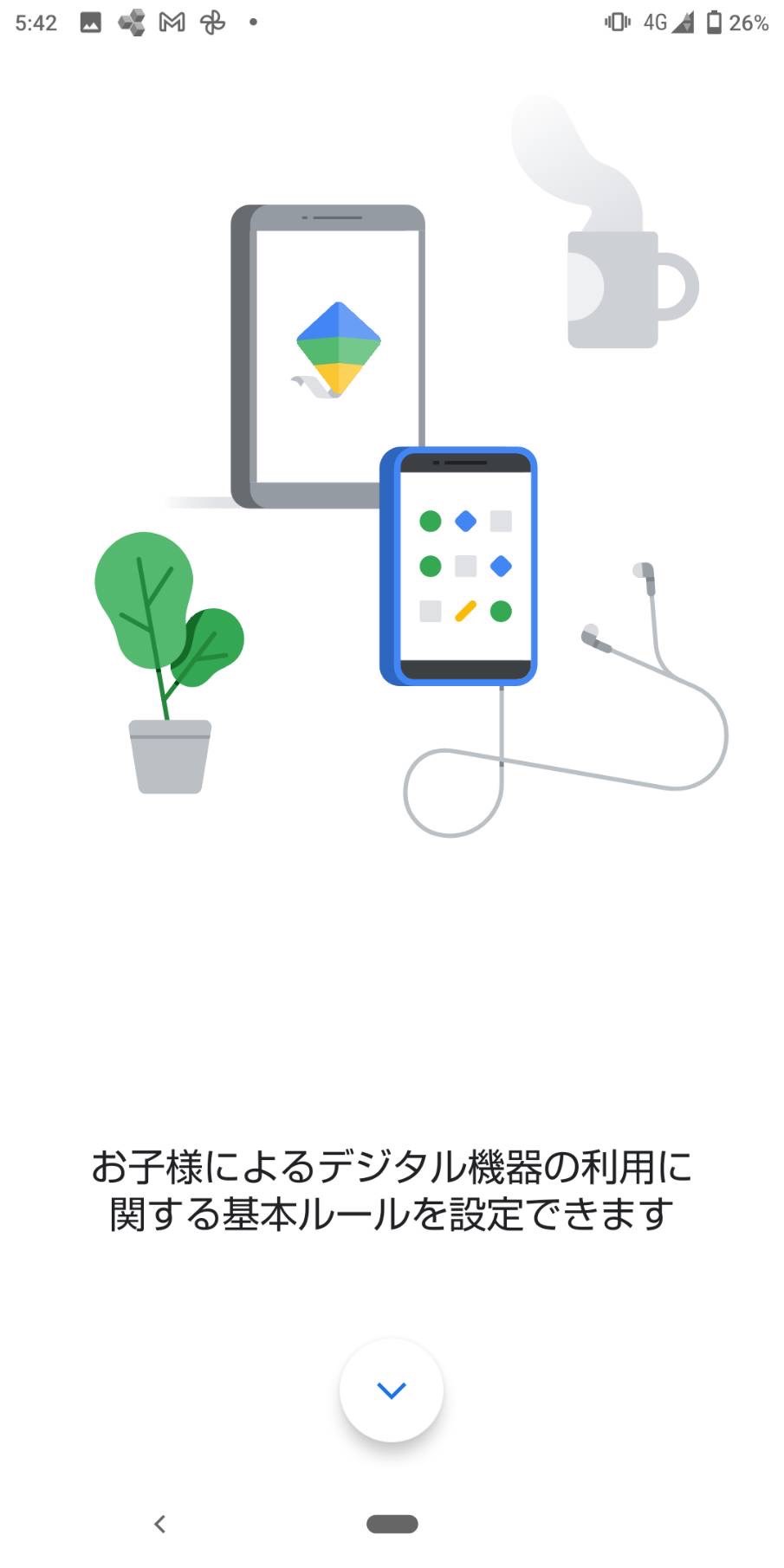Screen dimensions: 784x1568
Task: Tap the down-arrow button to continue
Action: tap(392, 1390)
